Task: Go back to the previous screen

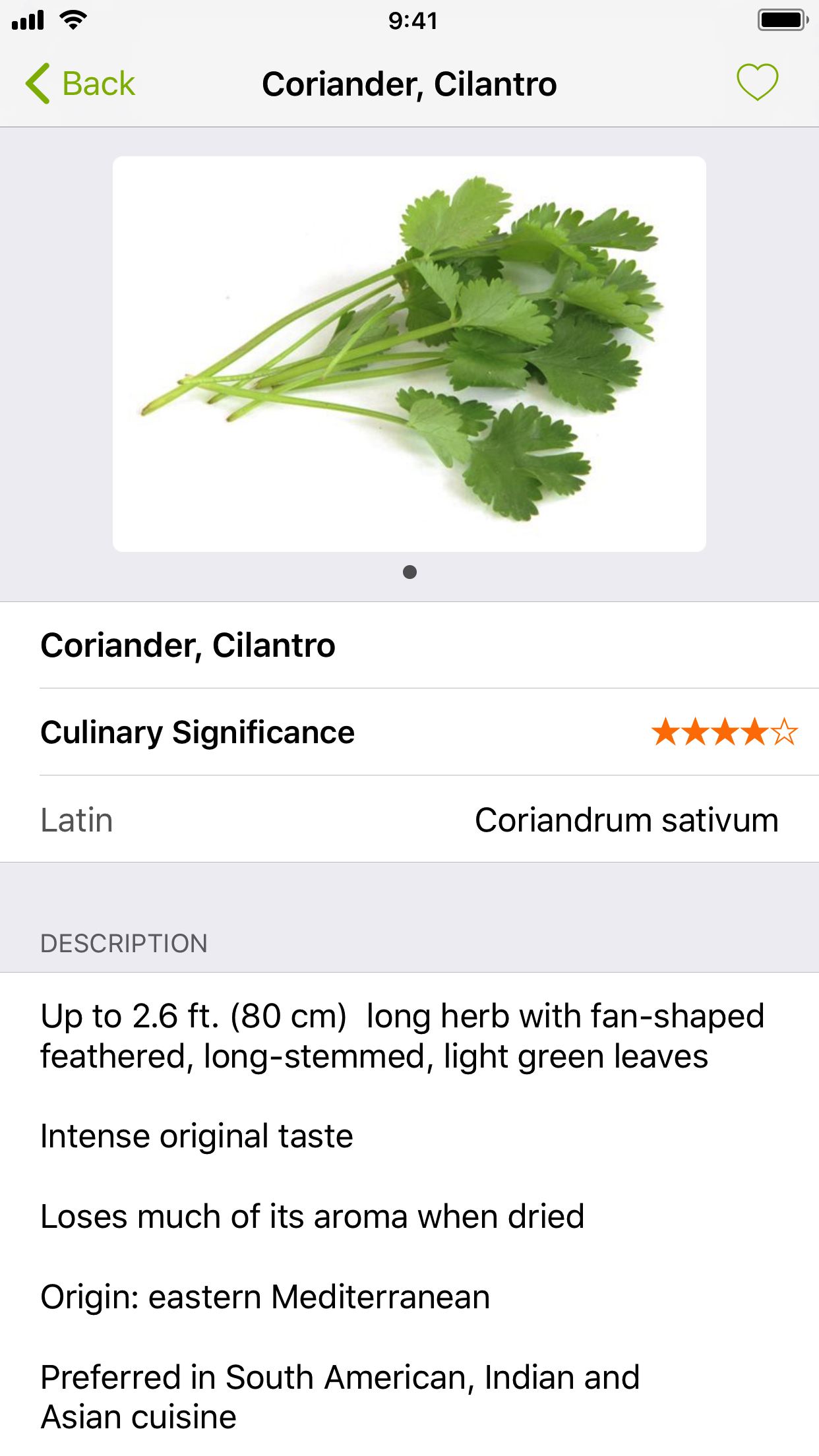Action: [x=80, y=84]
